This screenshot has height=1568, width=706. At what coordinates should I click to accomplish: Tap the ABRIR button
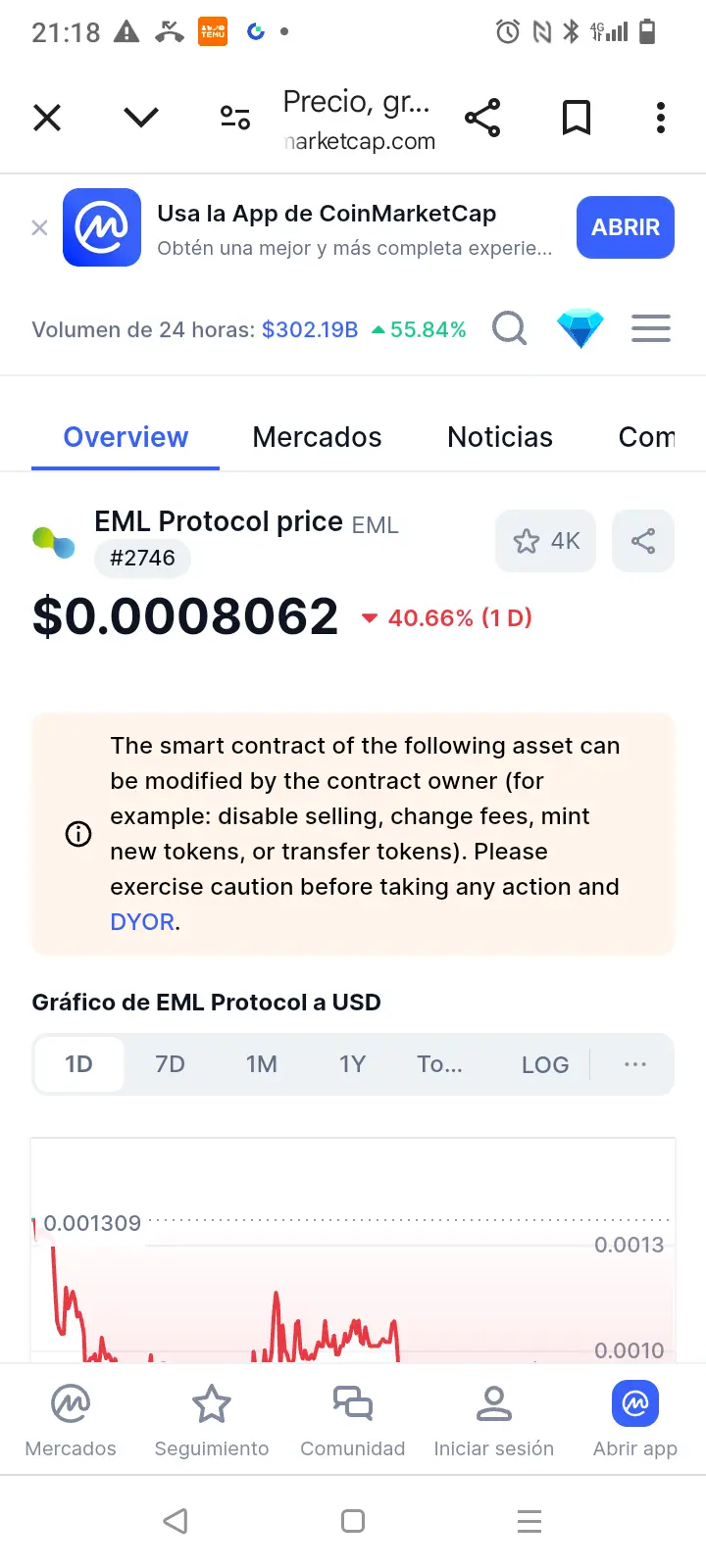point(626,227)
